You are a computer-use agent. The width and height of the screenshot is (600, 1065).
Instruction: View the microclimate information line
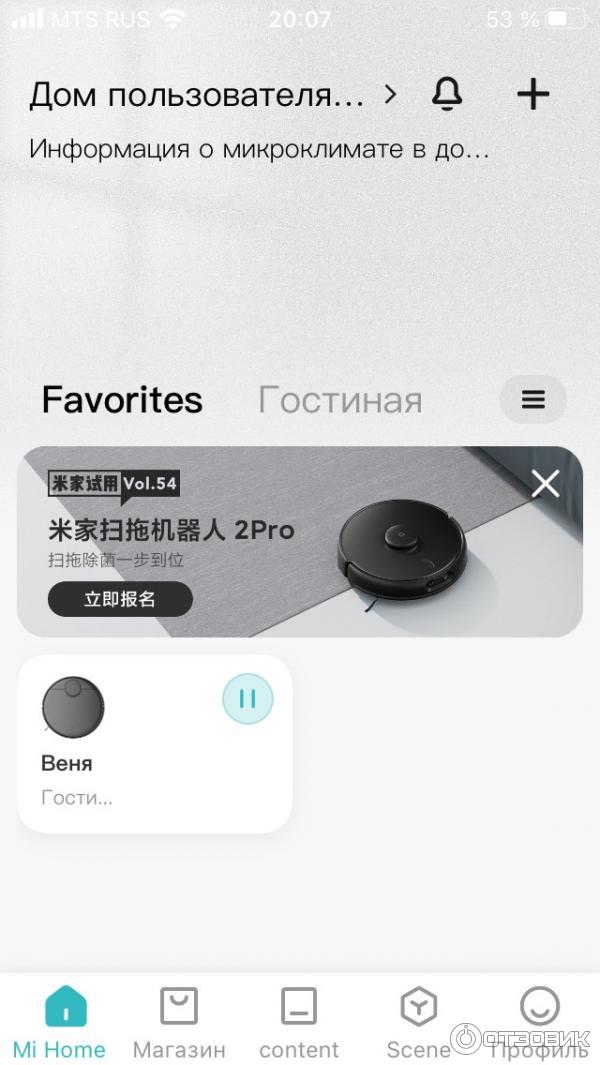tap(260, 150)
